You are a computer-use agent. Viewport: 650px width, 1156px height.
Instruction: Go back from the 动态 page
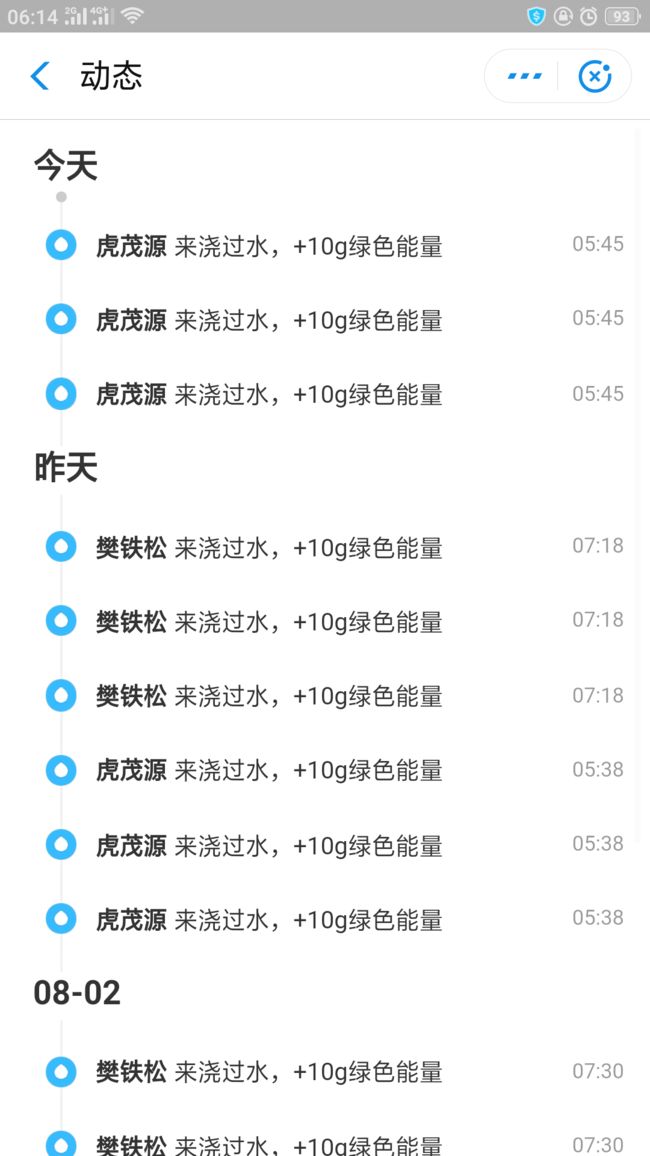pyautogui.click(x=40, y=76)
